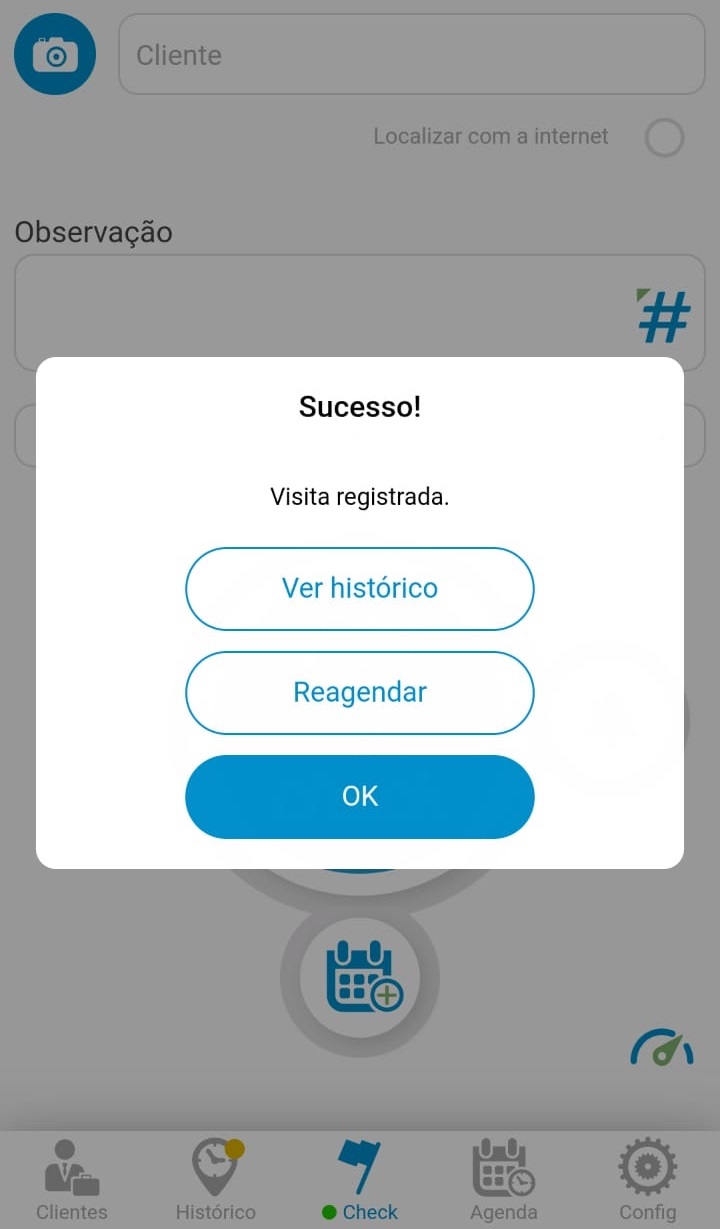Tap the schedule visit calendar icon
The image size is (720, 1229).
click(360, 978)
